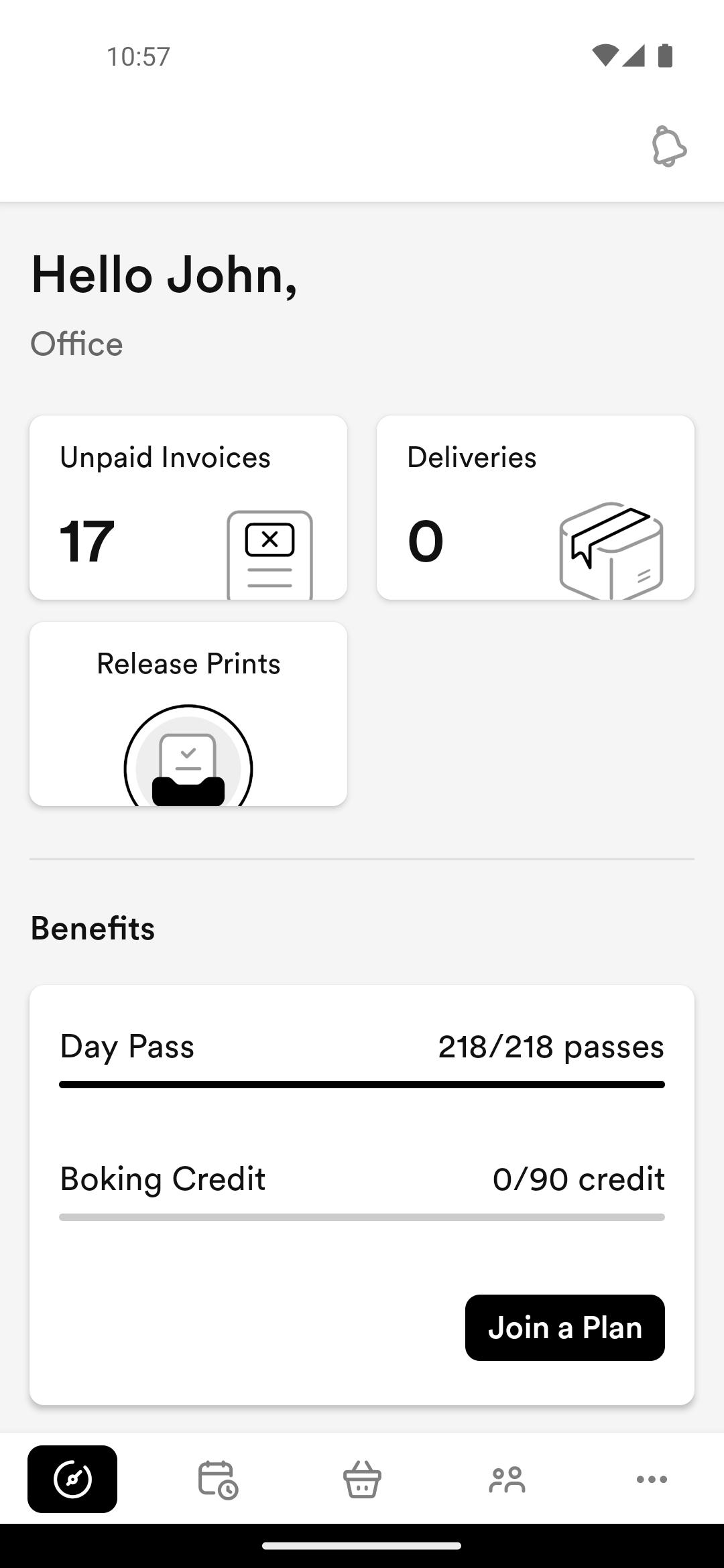The height and width of the screenshot is (1568, 724).
Task: Select the Office label
Action: (76, 344)
